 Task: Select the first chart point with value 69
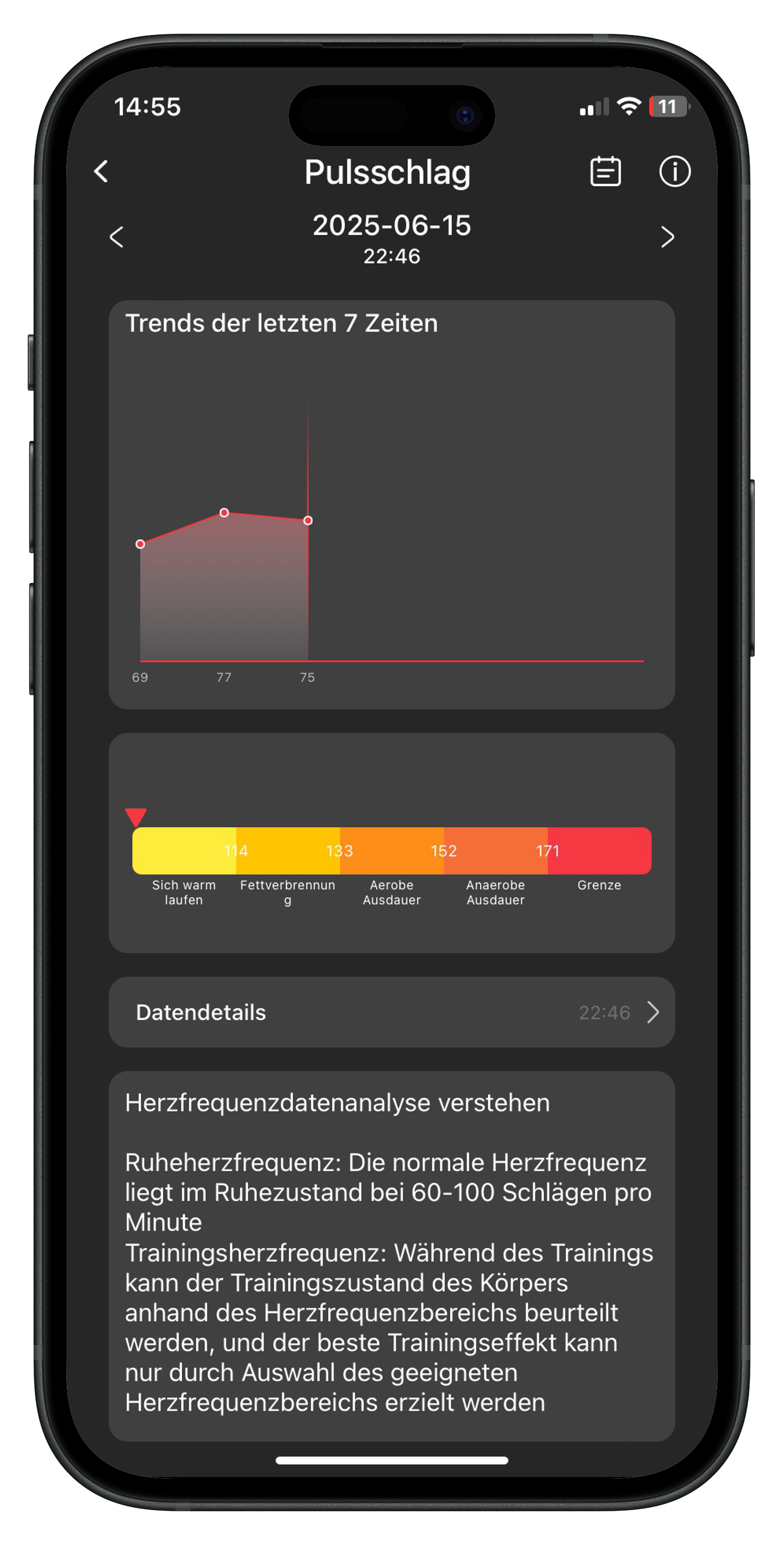140,544
